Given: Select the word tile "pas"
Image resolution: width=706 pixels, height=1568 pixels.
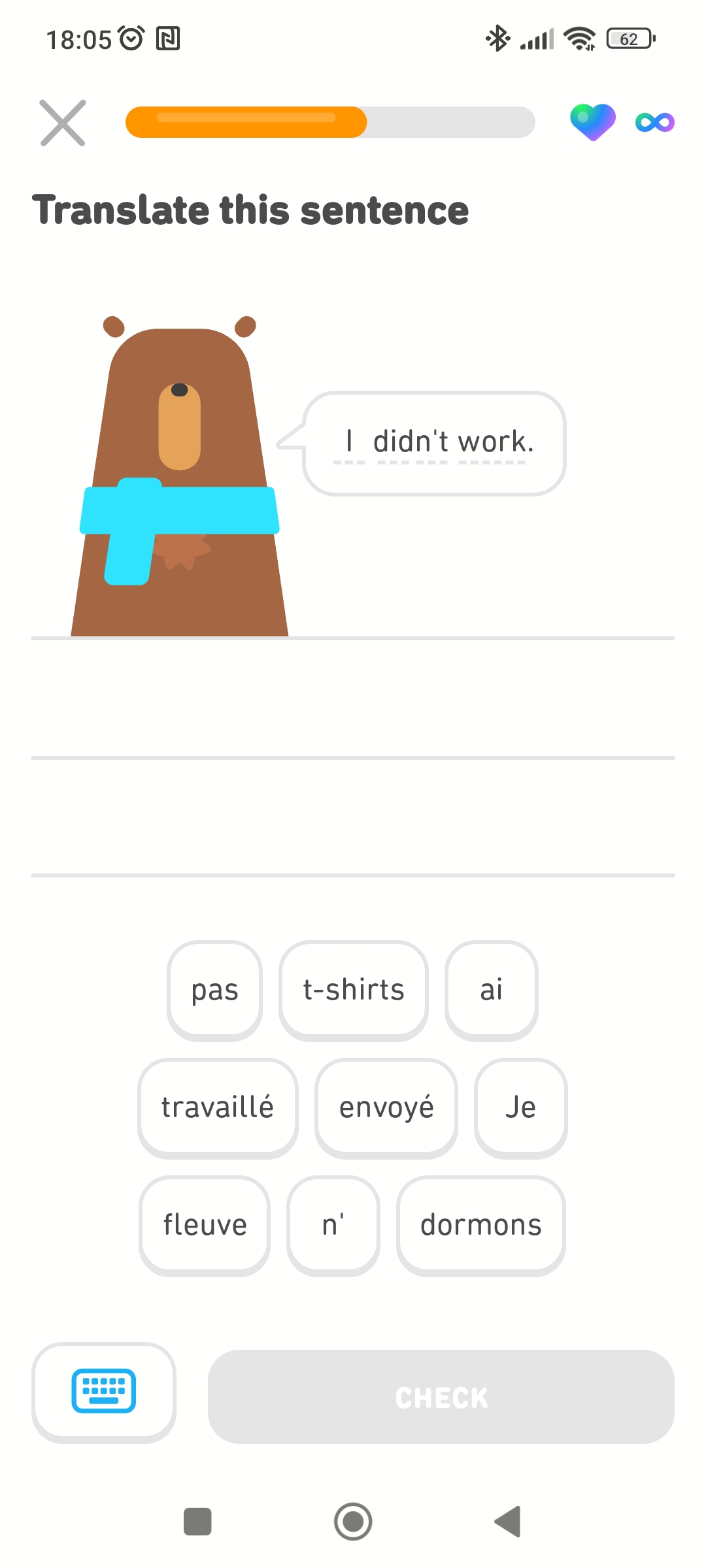Looking at the screenshot, I should click(x=214, y=990).
